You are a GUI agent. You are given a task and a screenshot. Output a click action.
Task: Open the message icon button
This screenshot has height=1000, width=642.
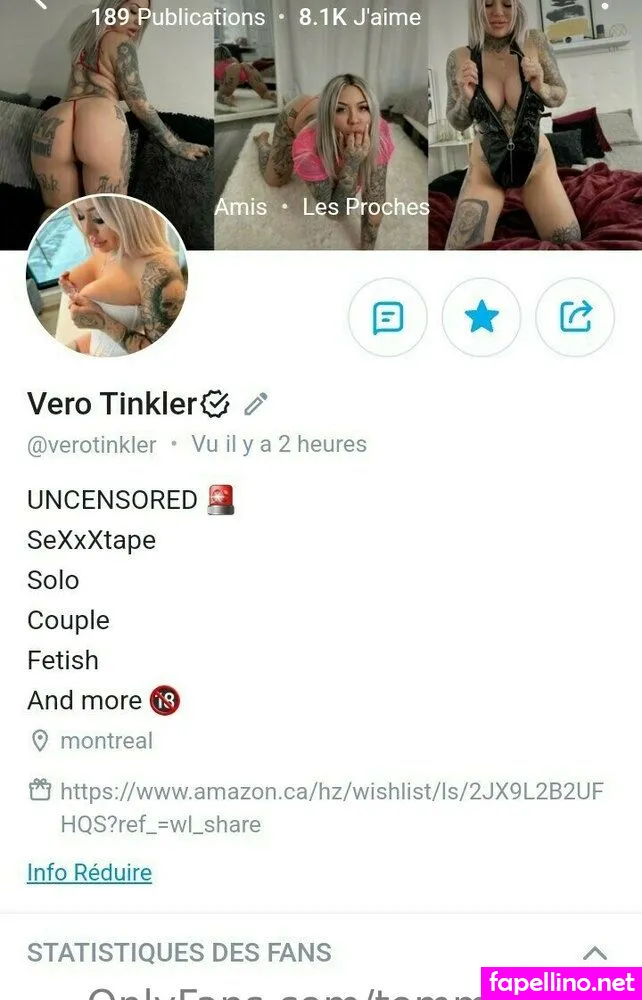[x=387, y=318]
